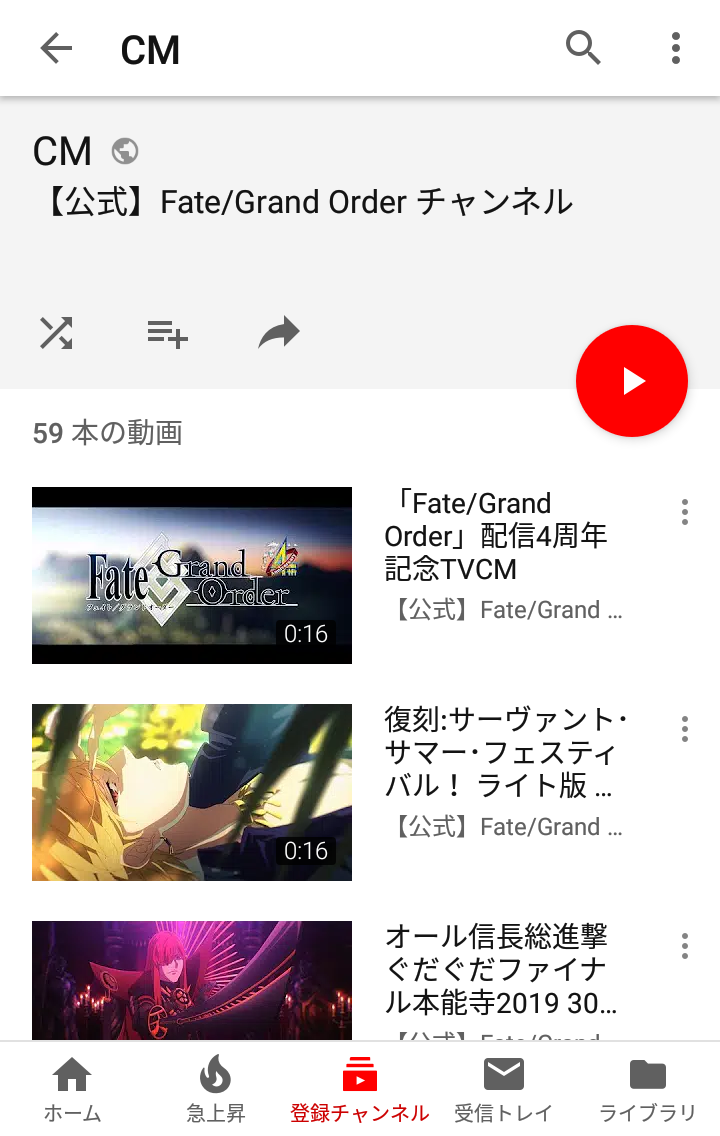Open options for the オール信長総進撃 video
This screenshot has height=1136, width=720.
(685, 946)
